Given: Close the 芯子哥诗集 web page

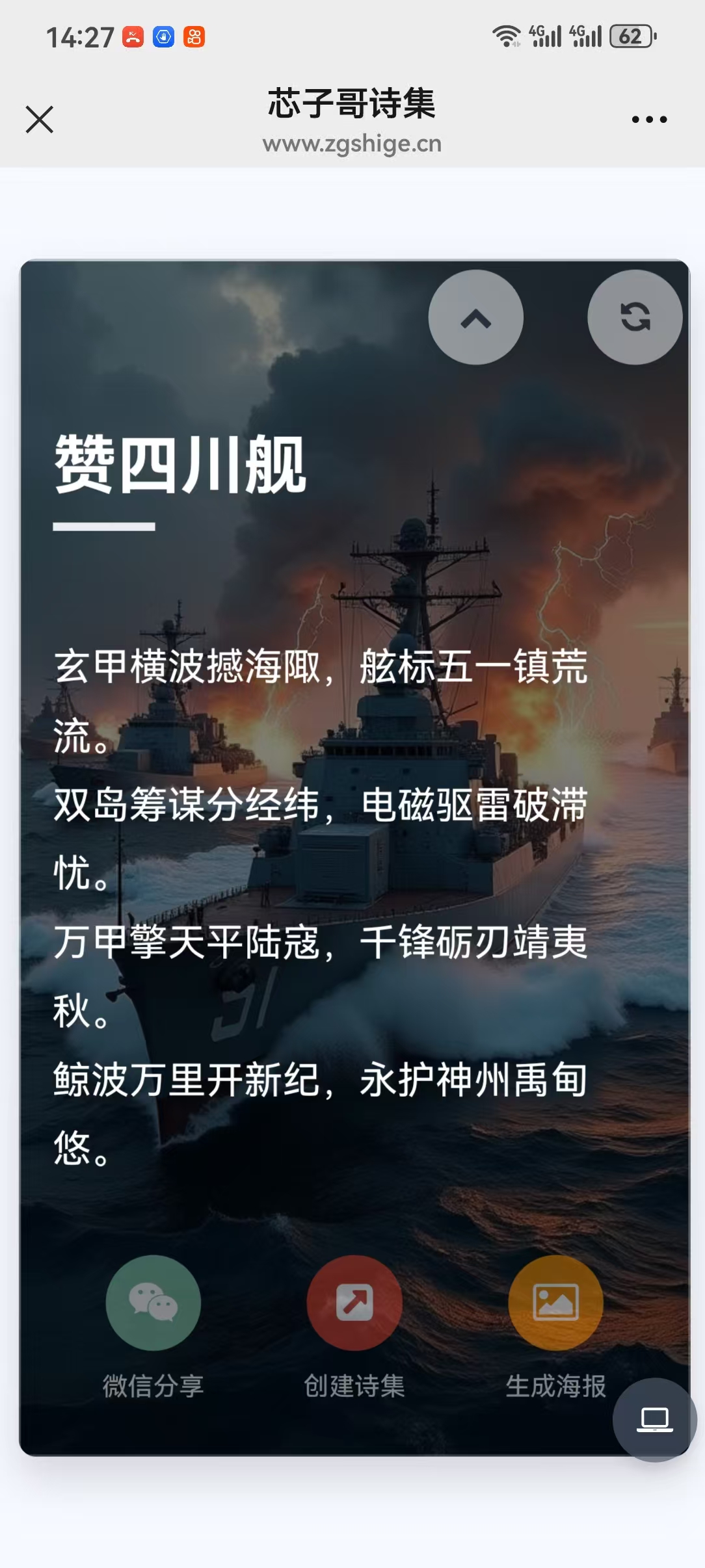Looking at the screenshot, I should 40,120.
